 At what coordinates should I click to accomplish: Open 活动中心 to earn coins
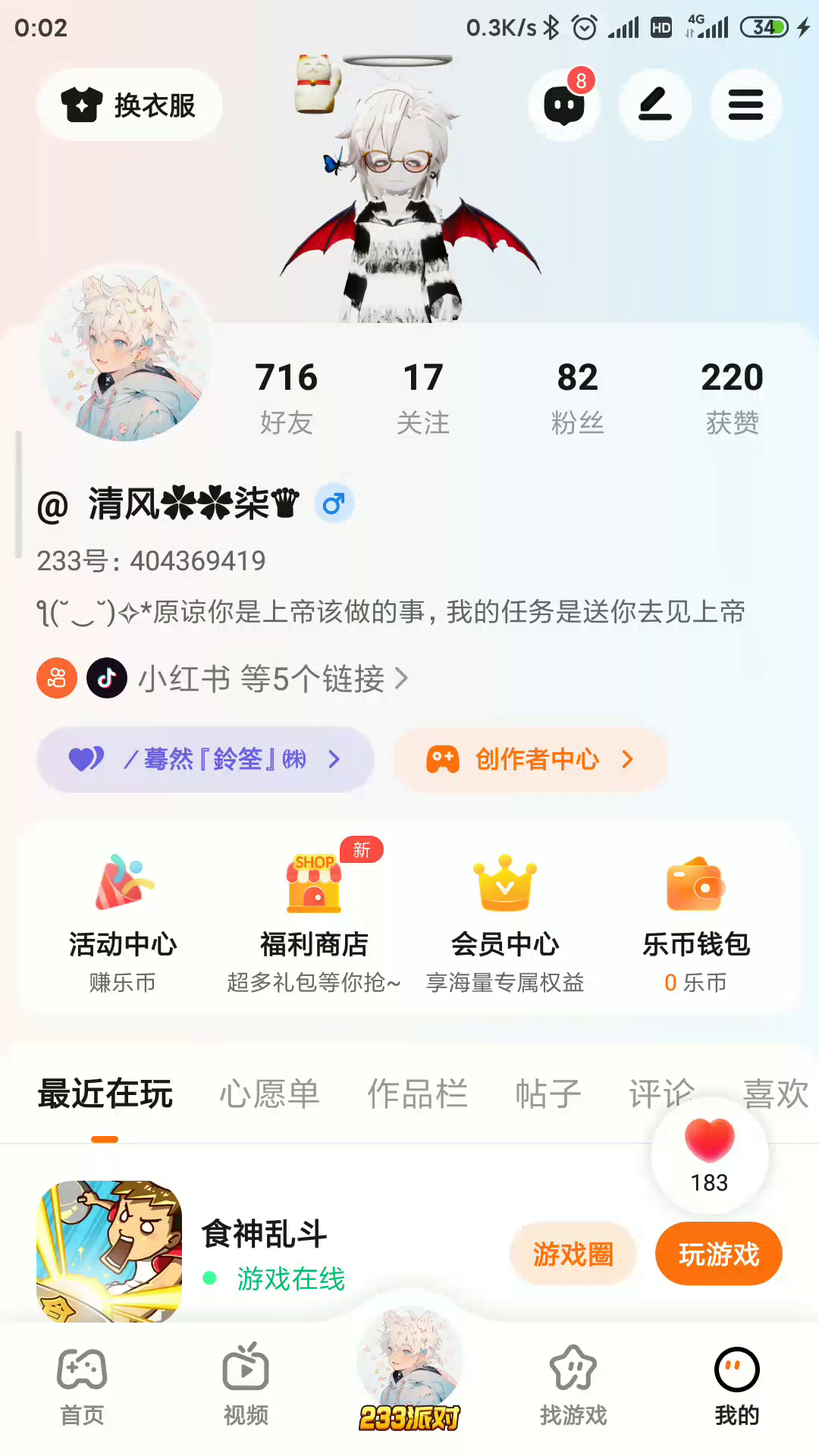pyautogui.click(x=123, y=923)
